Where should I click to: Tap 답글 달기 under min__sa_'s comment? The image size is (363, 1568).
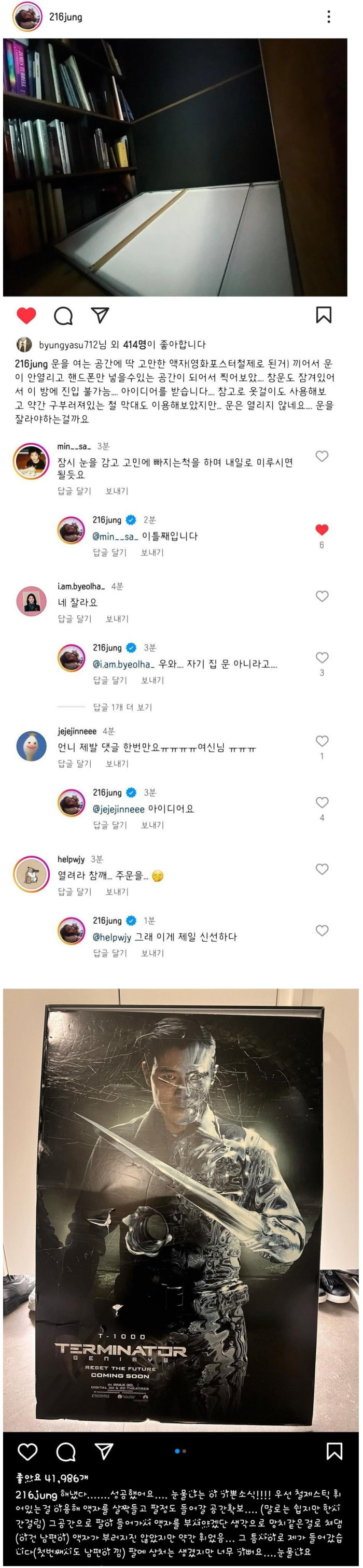click(x=74, y=490)
